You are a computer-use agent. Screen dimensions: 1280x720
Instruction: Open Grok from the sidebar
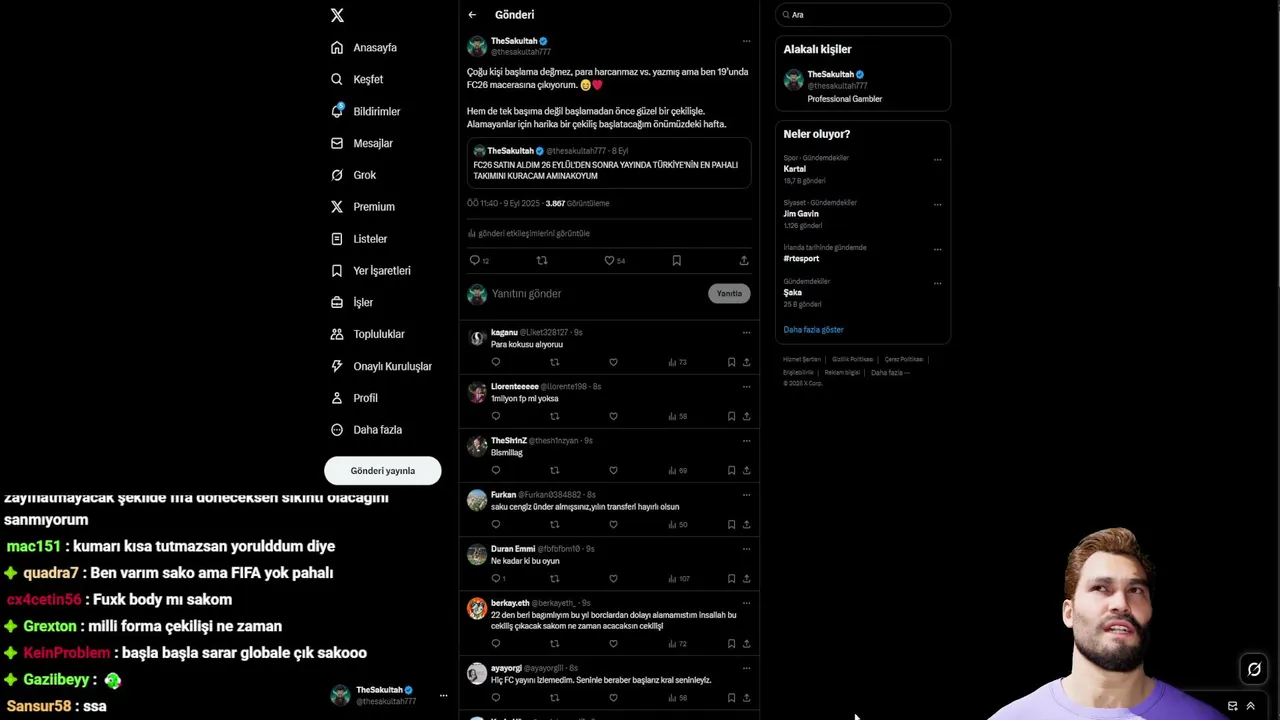[364, 175]
